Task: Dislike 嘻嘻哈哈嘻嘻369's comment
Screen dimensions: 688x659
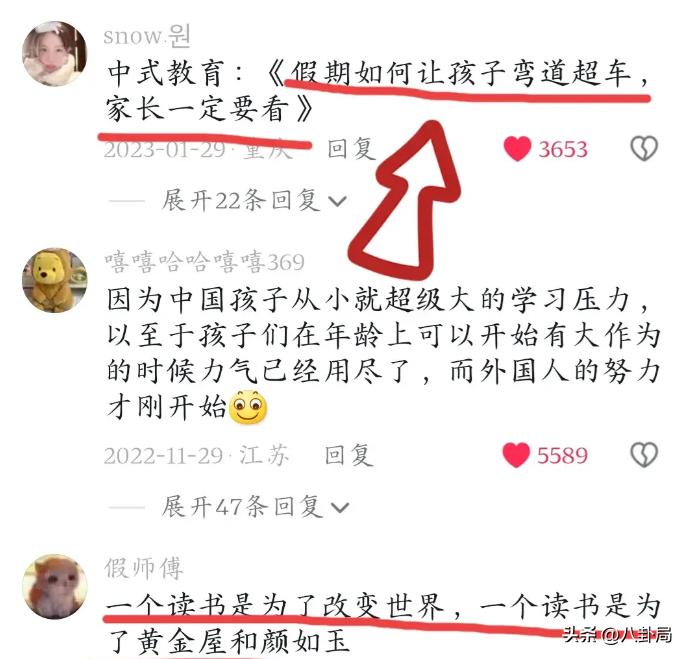Action: 644,456
